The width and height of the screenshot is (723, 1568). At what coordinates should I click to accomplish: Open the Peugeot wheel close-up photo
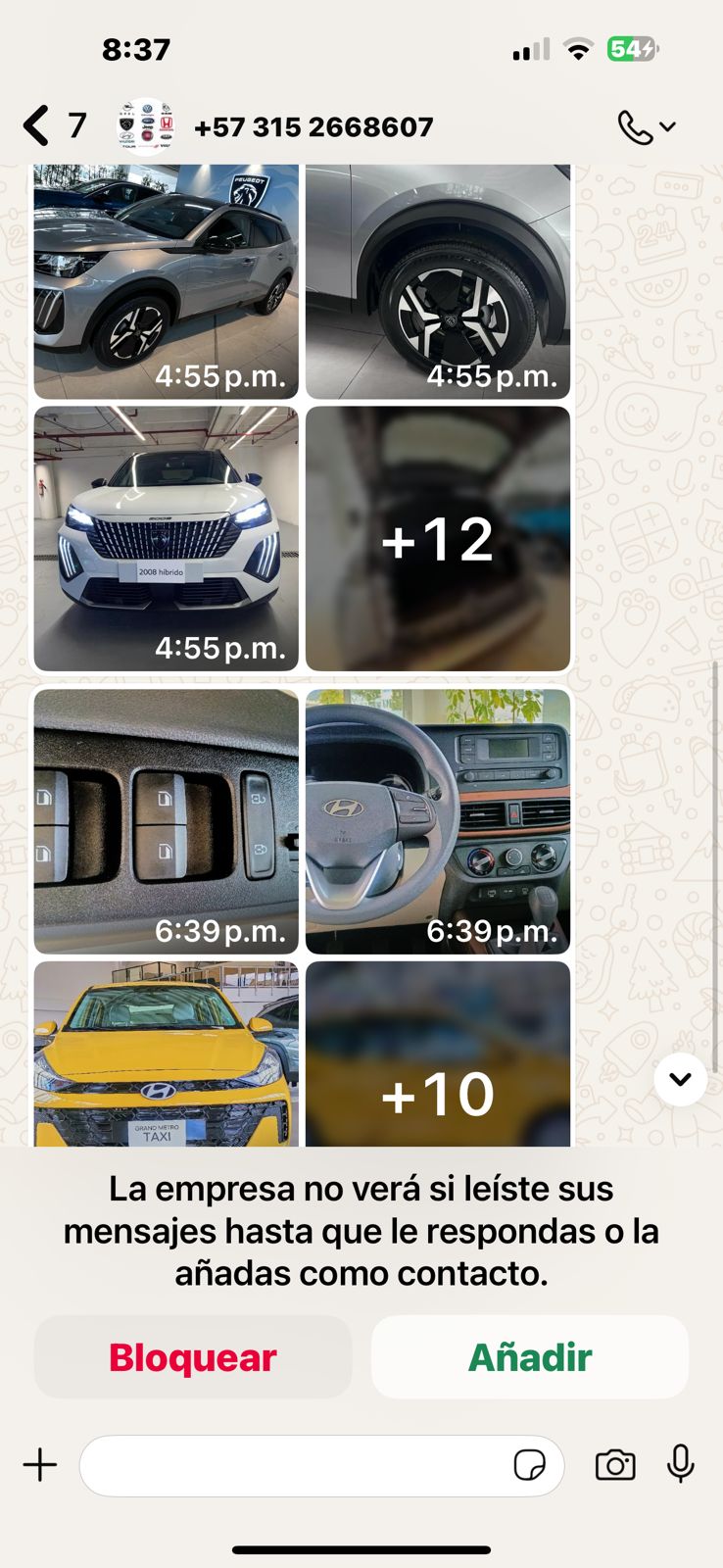pyautogui.click(x=437, y=282)
